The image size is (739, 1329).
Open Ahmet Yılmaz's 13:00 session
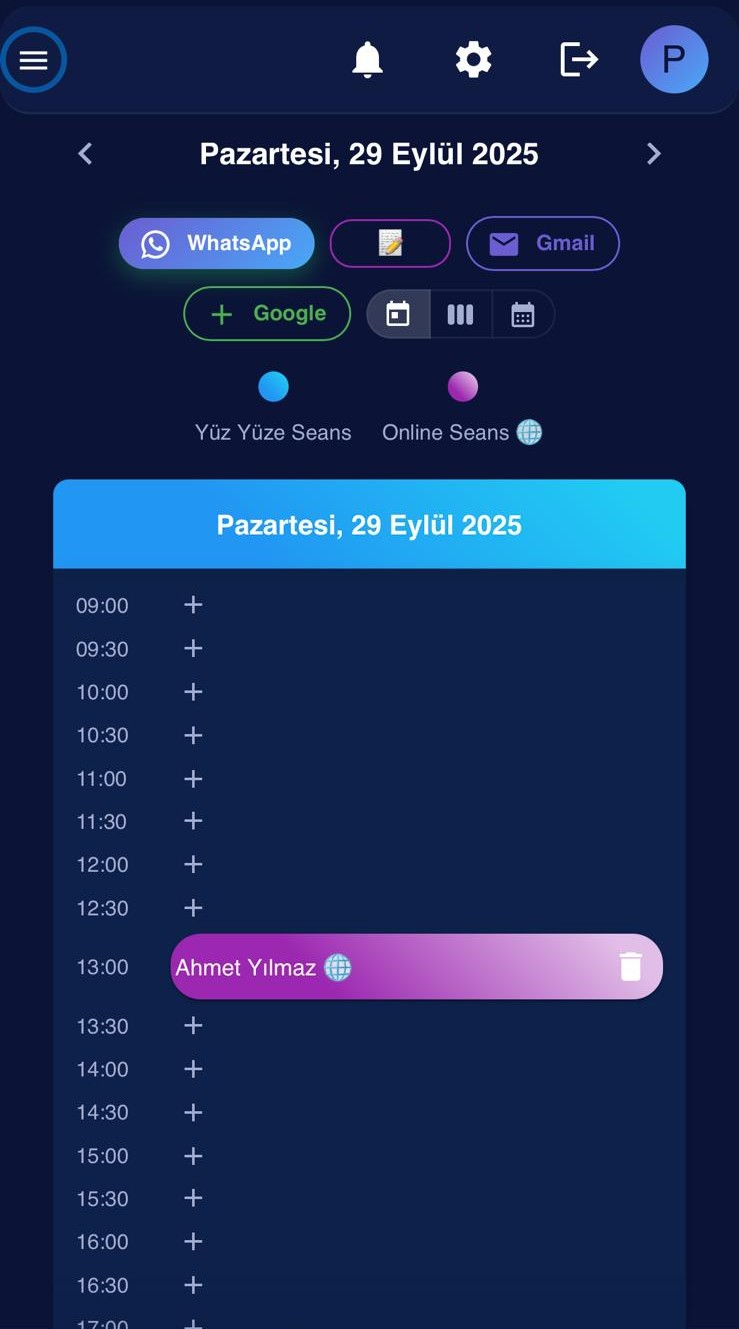click(x=380, y=967)
